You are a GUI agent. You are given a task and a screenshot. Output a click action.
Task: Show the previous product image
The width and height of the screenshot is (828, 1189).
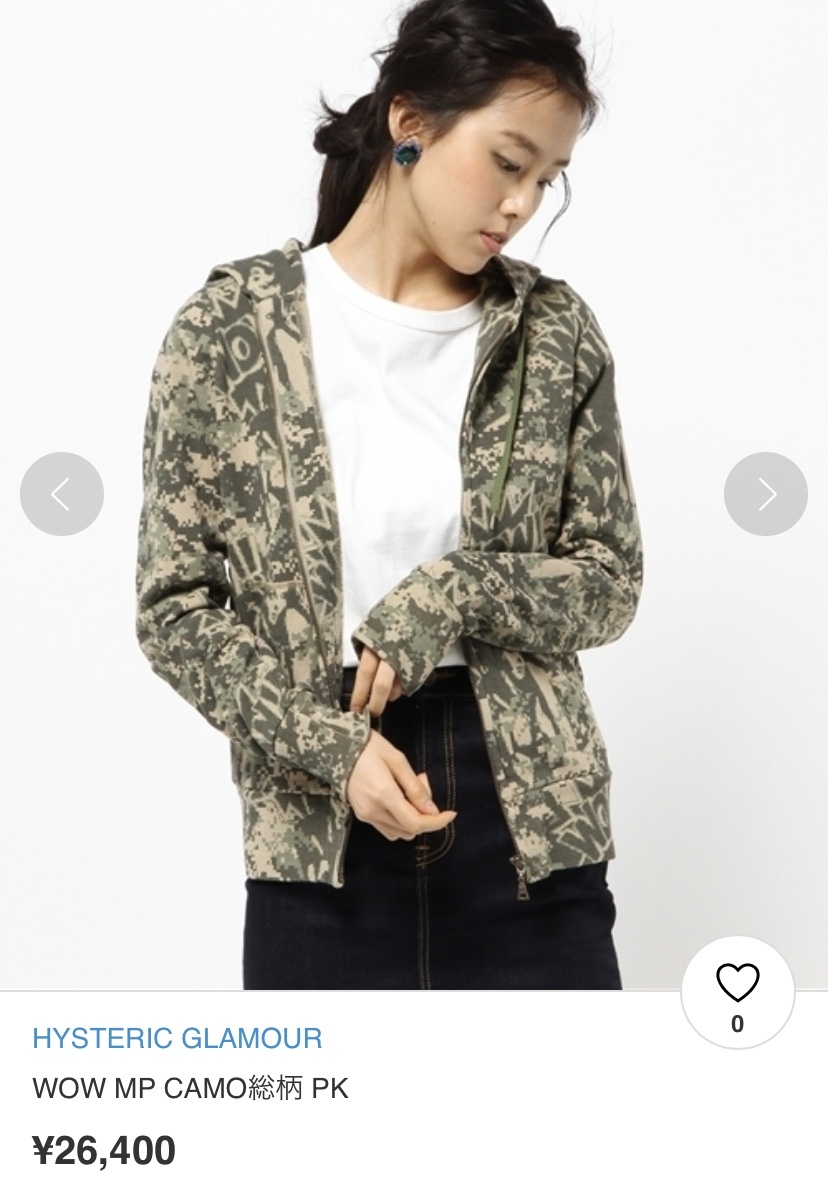tap(62, 494)
